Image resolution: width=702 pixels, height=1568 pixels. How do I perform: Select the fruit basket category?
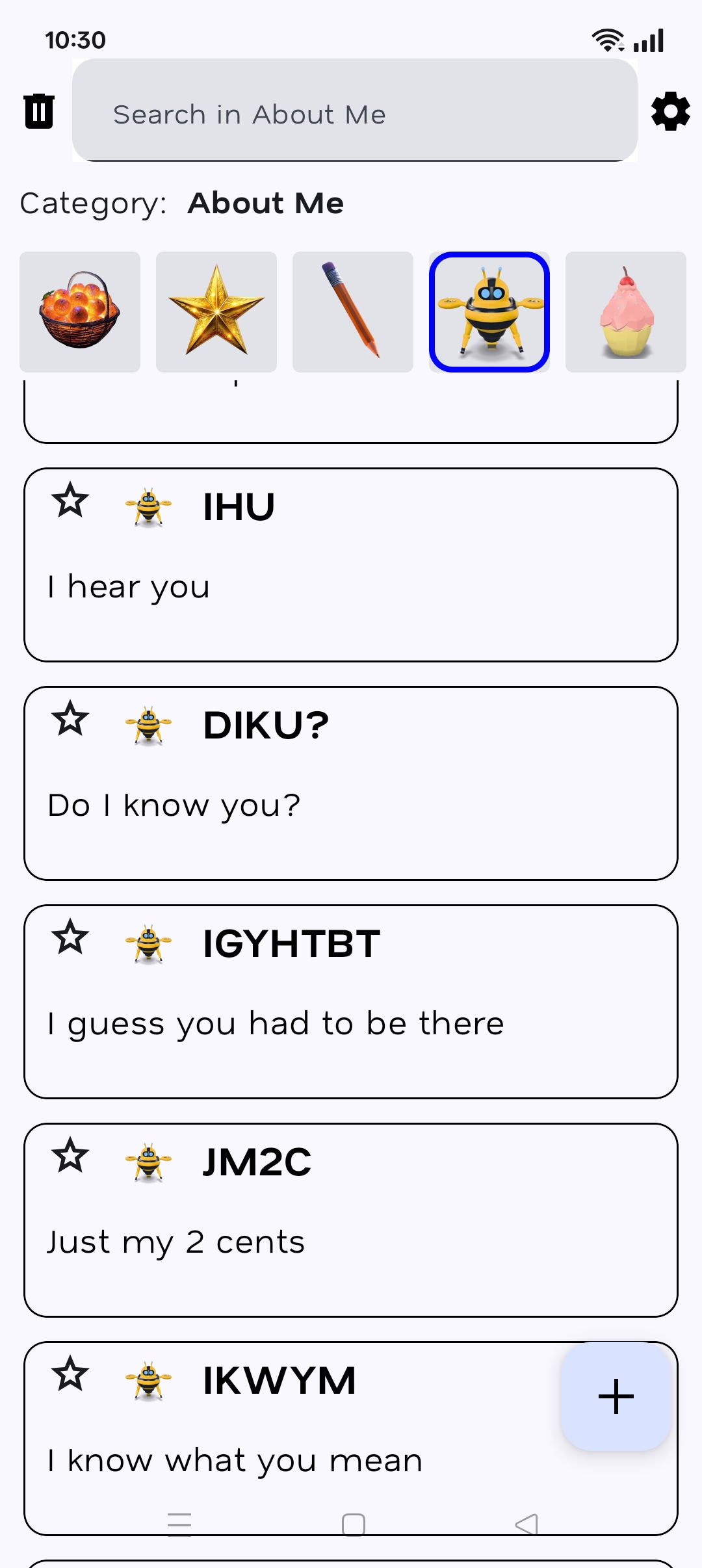tap(80, 312)
